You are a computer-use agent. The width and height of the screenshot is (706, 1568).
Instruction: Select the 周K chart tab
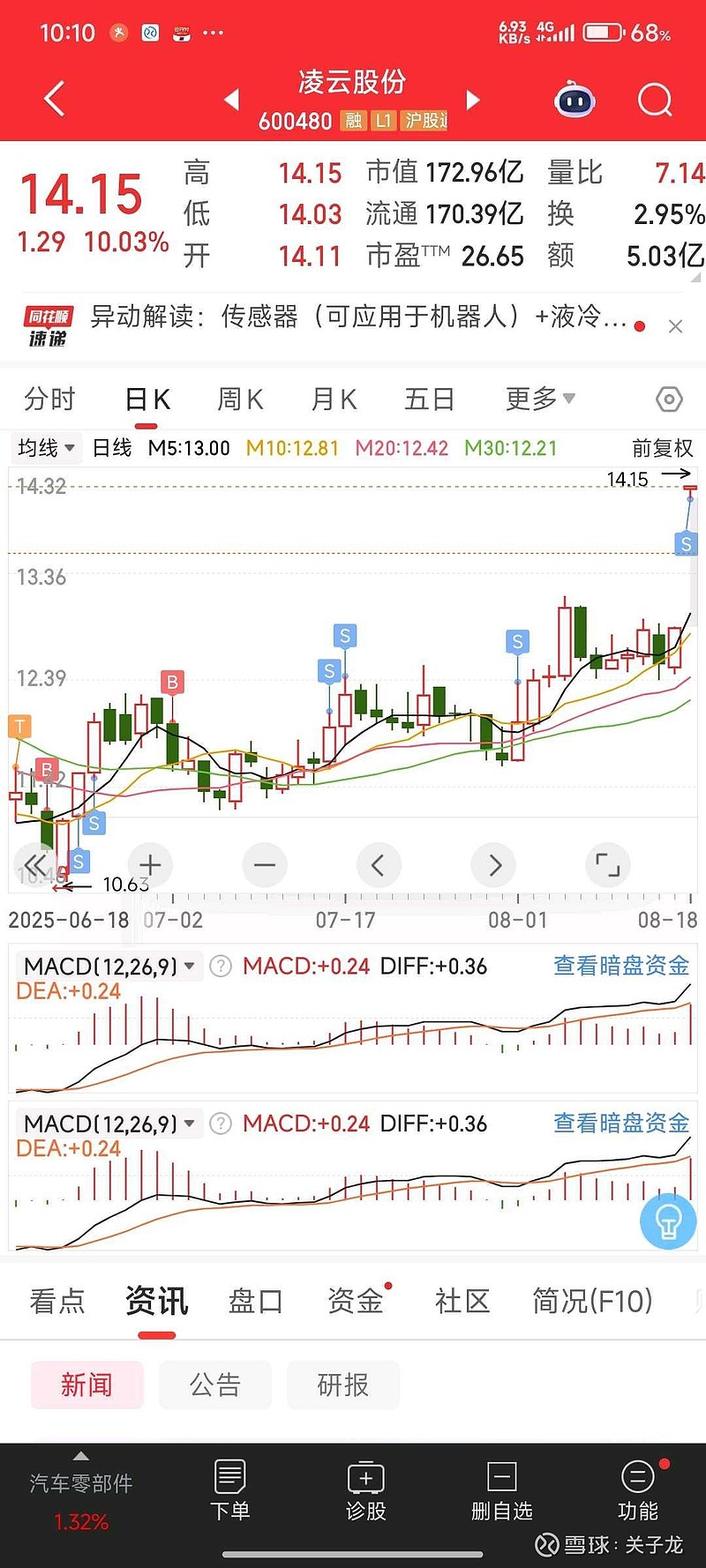coord(240,399)
